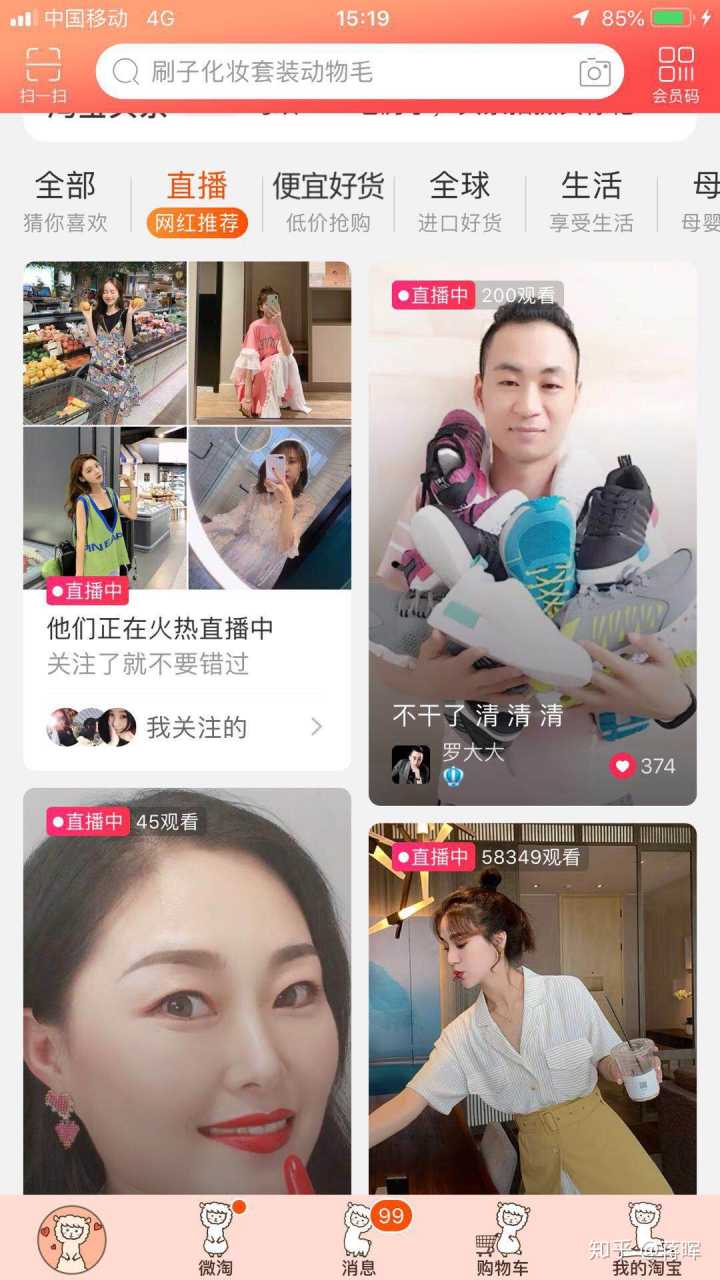Switch to the 全部 tab

pyautogui.click(x=65, y=200)
